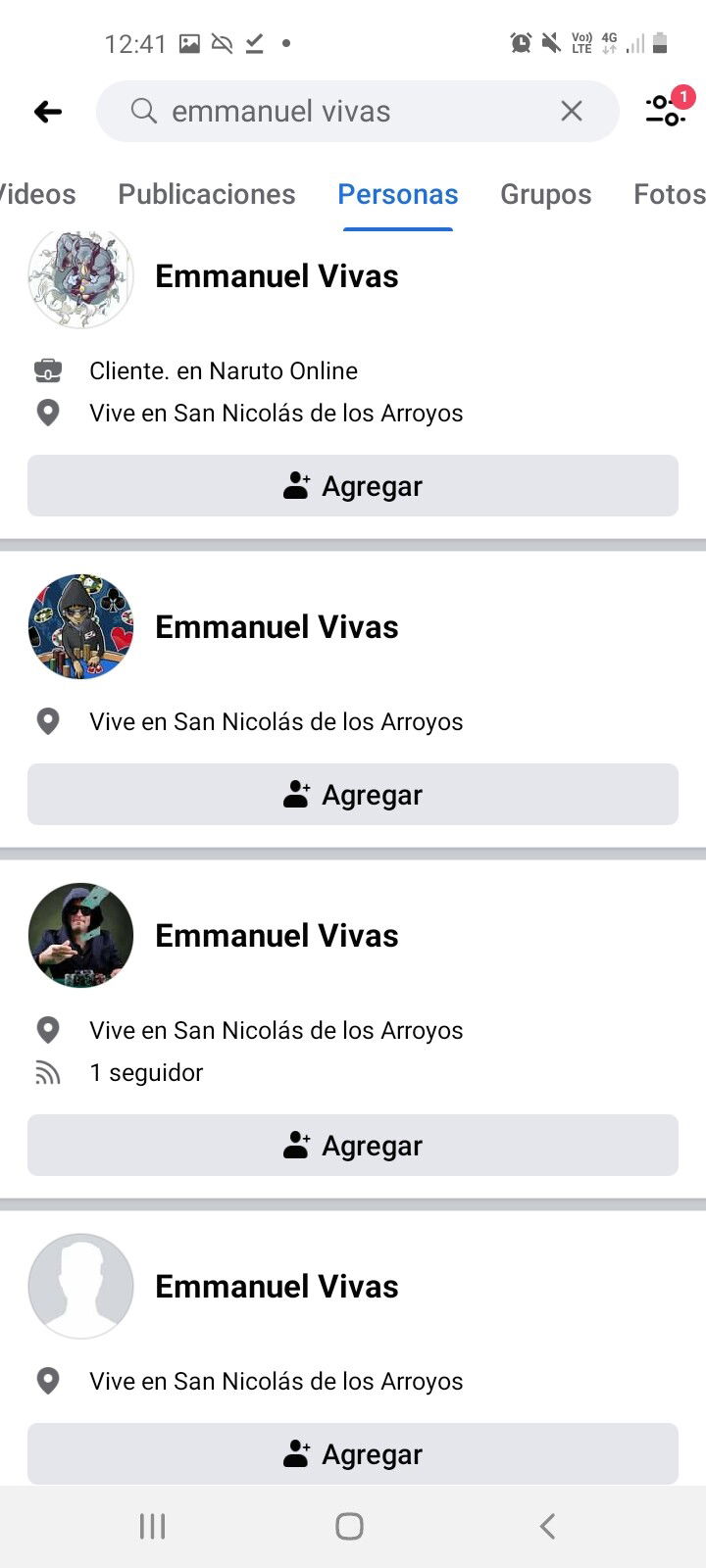
Task: Open the recent apps system button
Action: (x=152, y=1526)
